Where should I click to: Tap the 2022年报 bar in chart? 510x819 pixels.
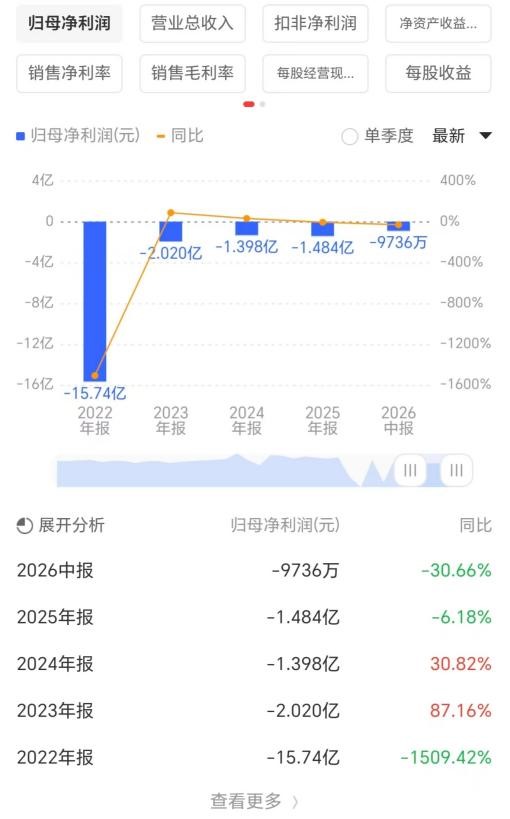point(95,301)
